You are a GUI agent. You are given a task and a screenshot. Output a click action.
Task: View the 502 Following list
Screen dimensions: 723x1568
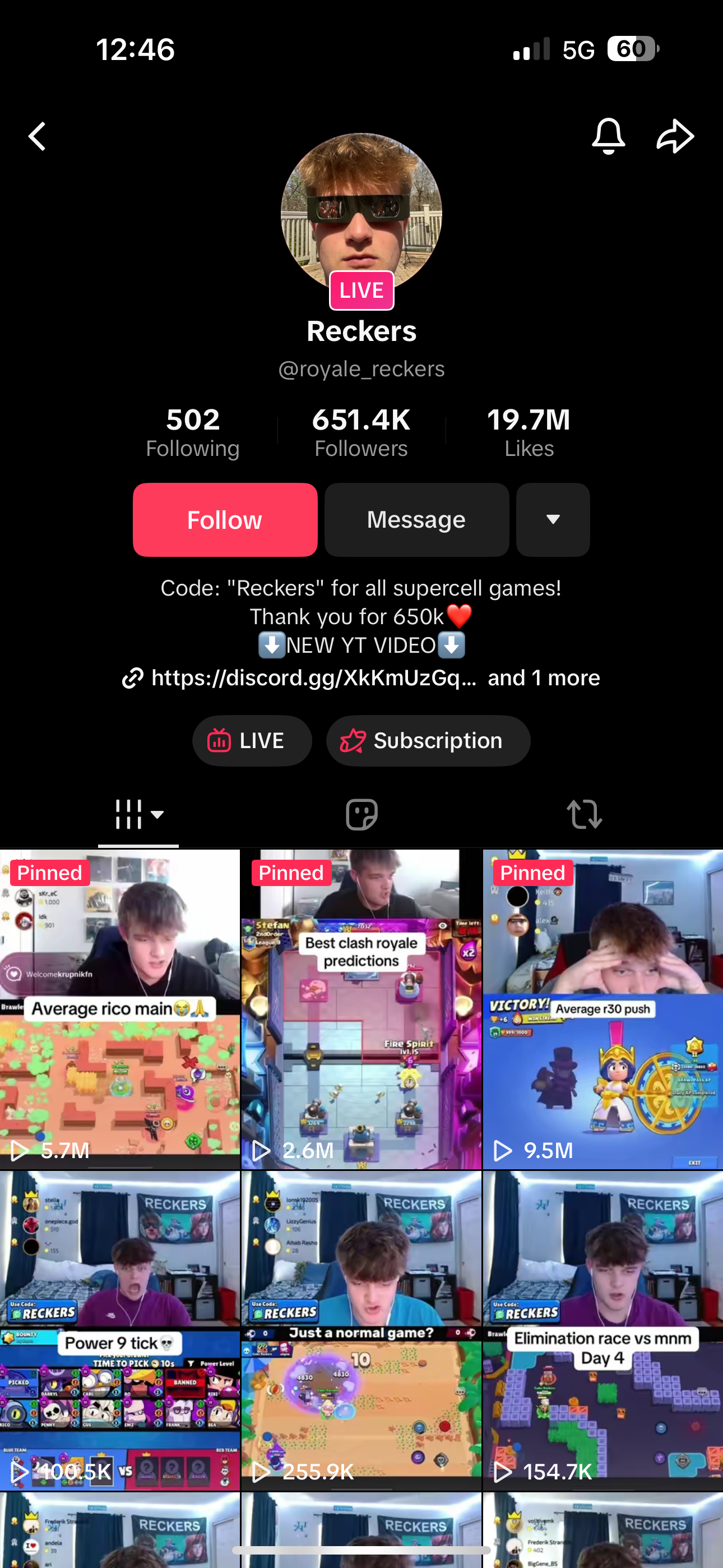point(192,432)
